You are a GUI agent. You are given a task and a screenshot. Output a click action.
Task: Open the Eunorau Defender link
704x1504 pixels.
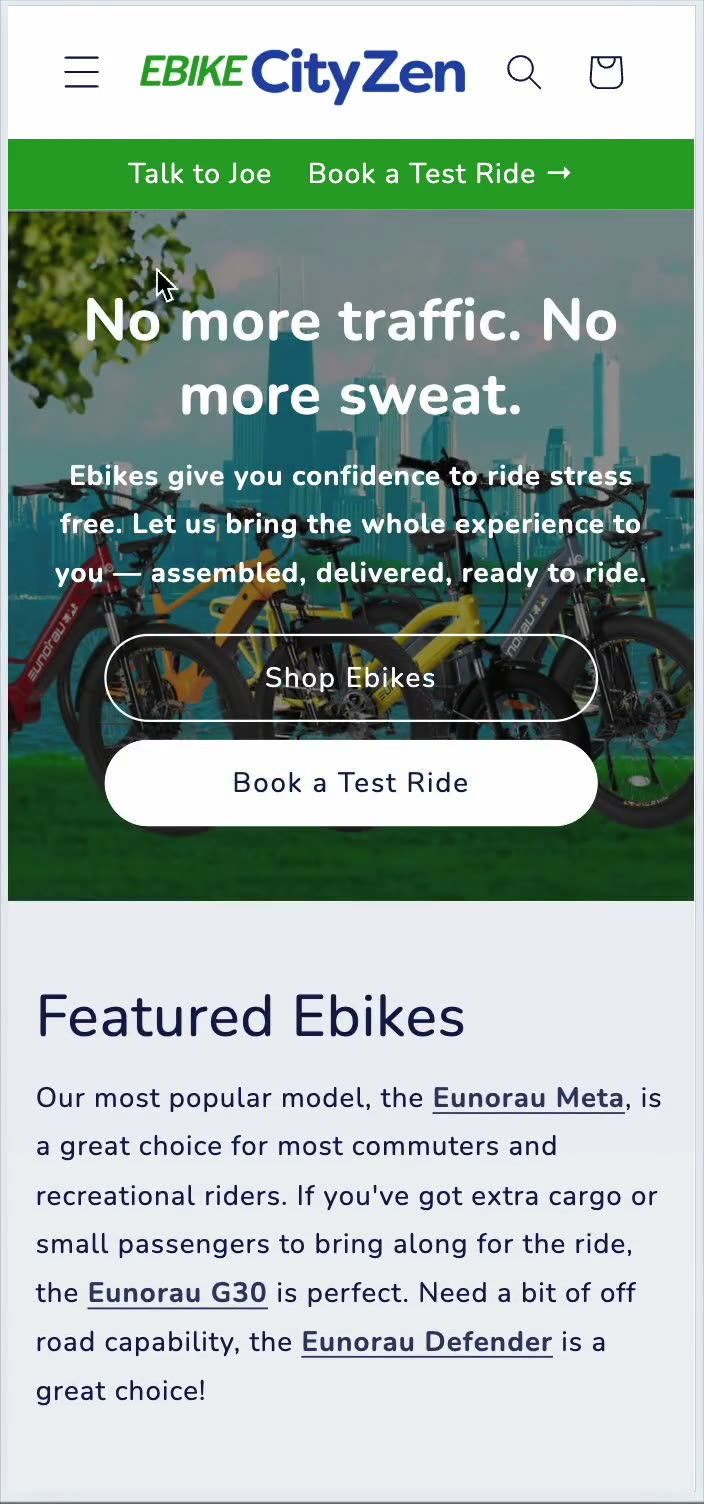click(x=427, y=1342)
